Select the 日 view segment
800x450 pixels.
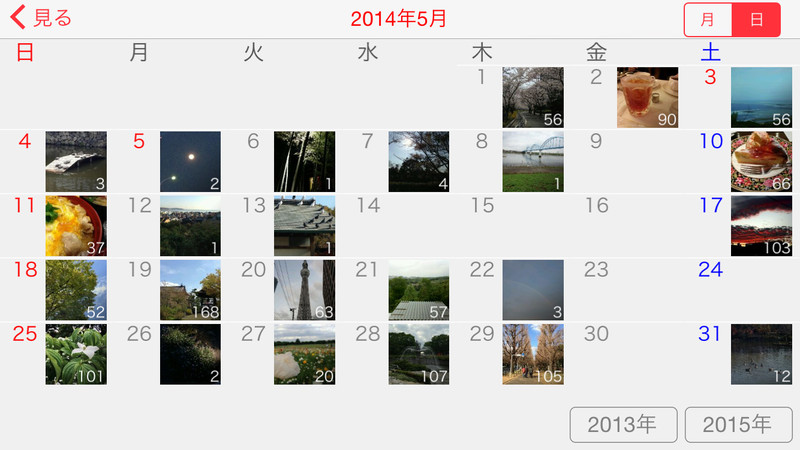pyautogui.click(x=756, y=20)
